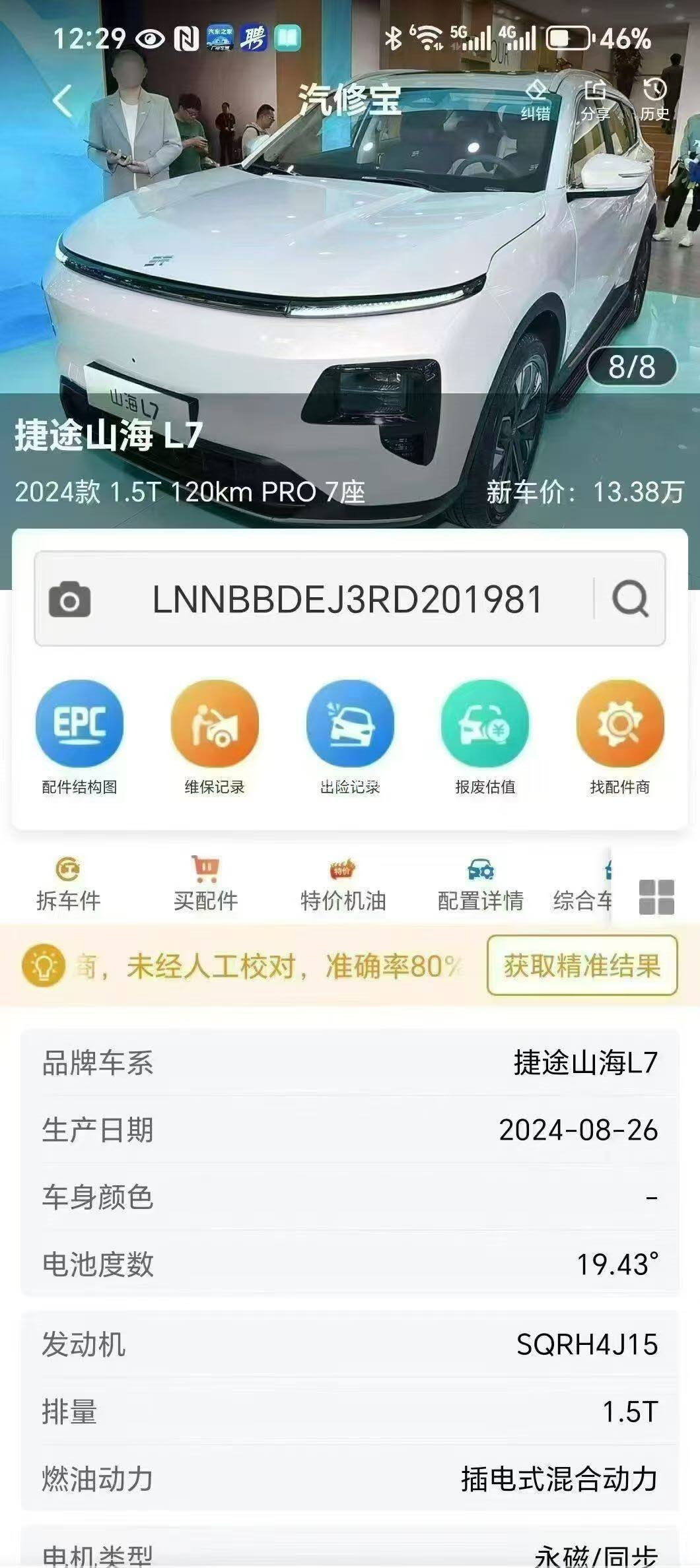The width and height of the screenshot is (700, 1568).
Task: Tap the 获取精准结果 button
Action: coord(582,965)
